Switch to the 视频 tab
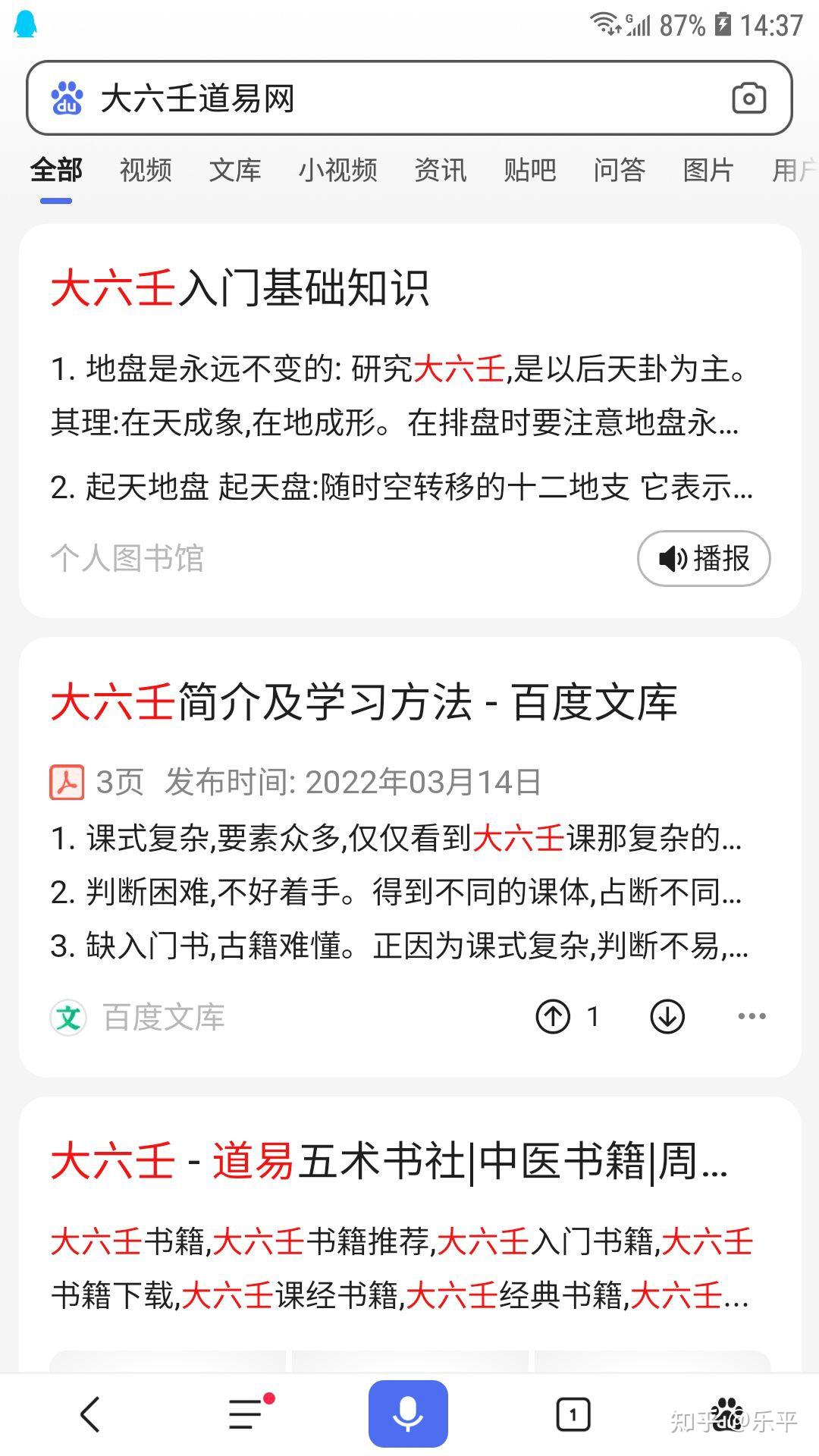This screenshot has width=819, height=1456. [146, 170]
